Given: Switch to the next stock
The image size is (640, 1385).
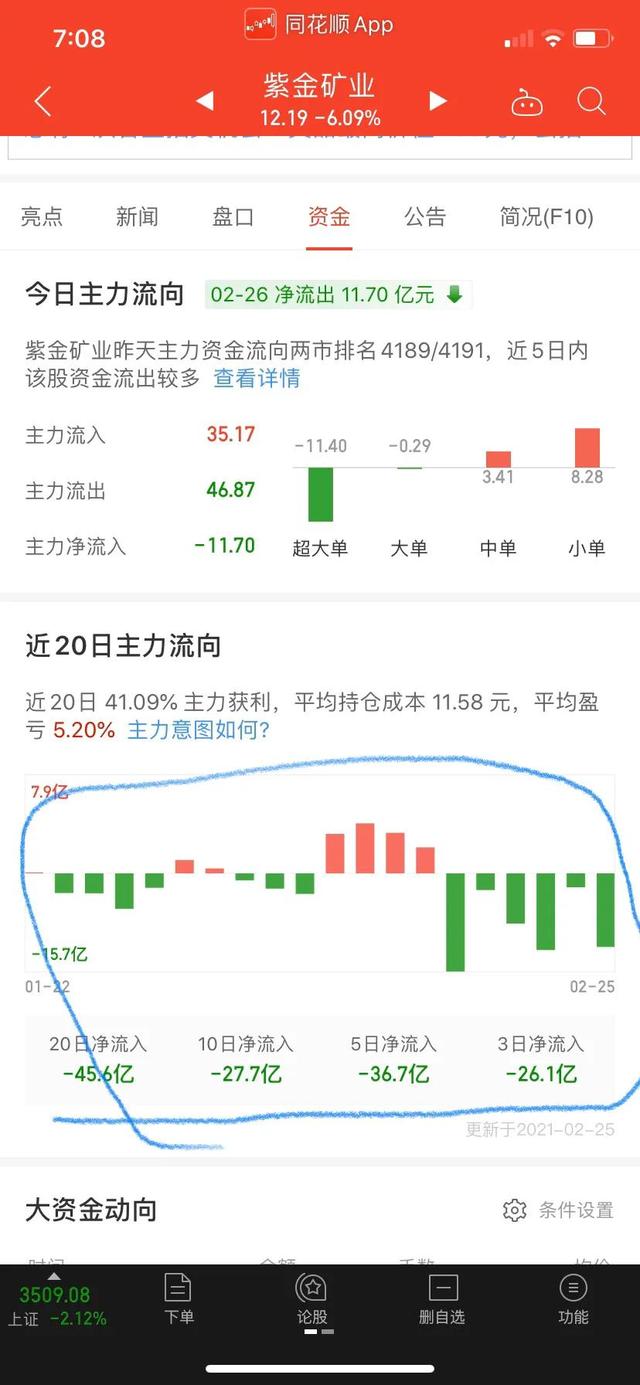Looking at the screenshot, I should 437,101.
